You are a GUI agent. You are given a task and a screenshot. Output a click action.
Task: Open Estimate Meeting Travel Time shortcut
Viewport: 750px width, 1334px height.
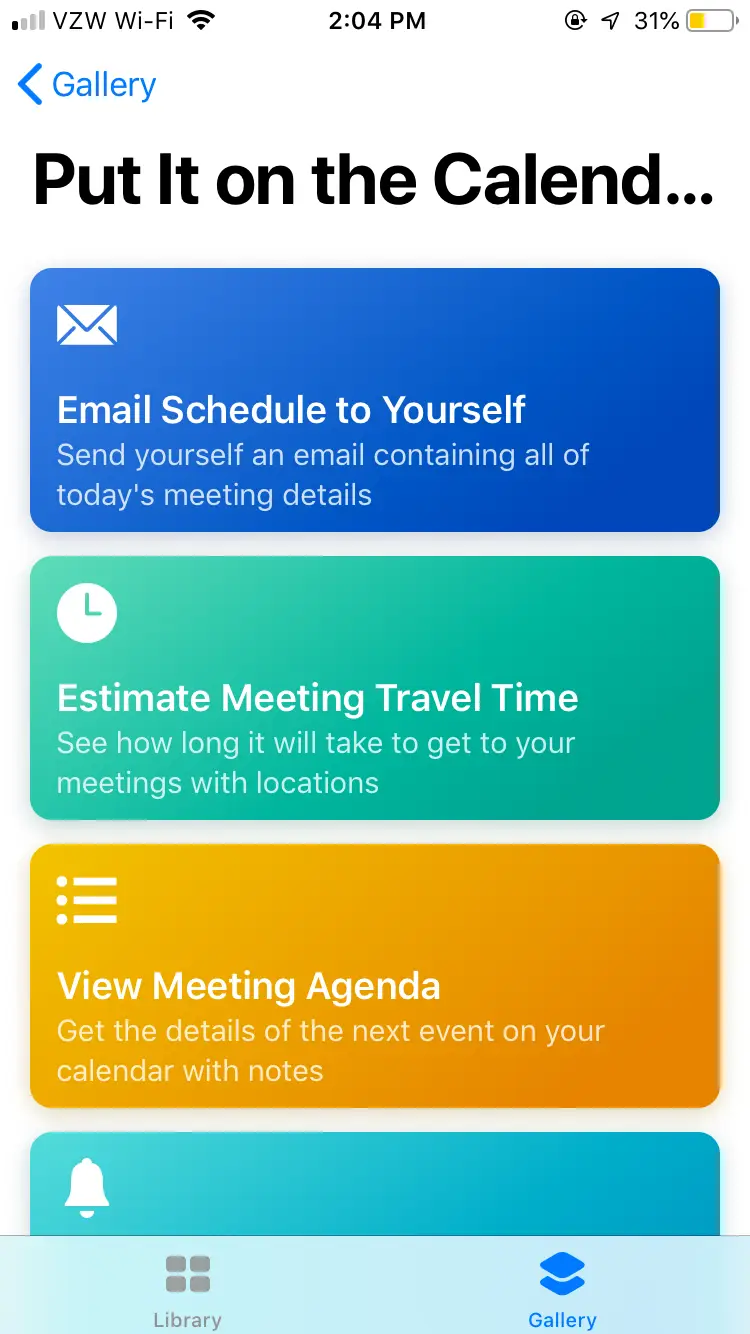375,688
